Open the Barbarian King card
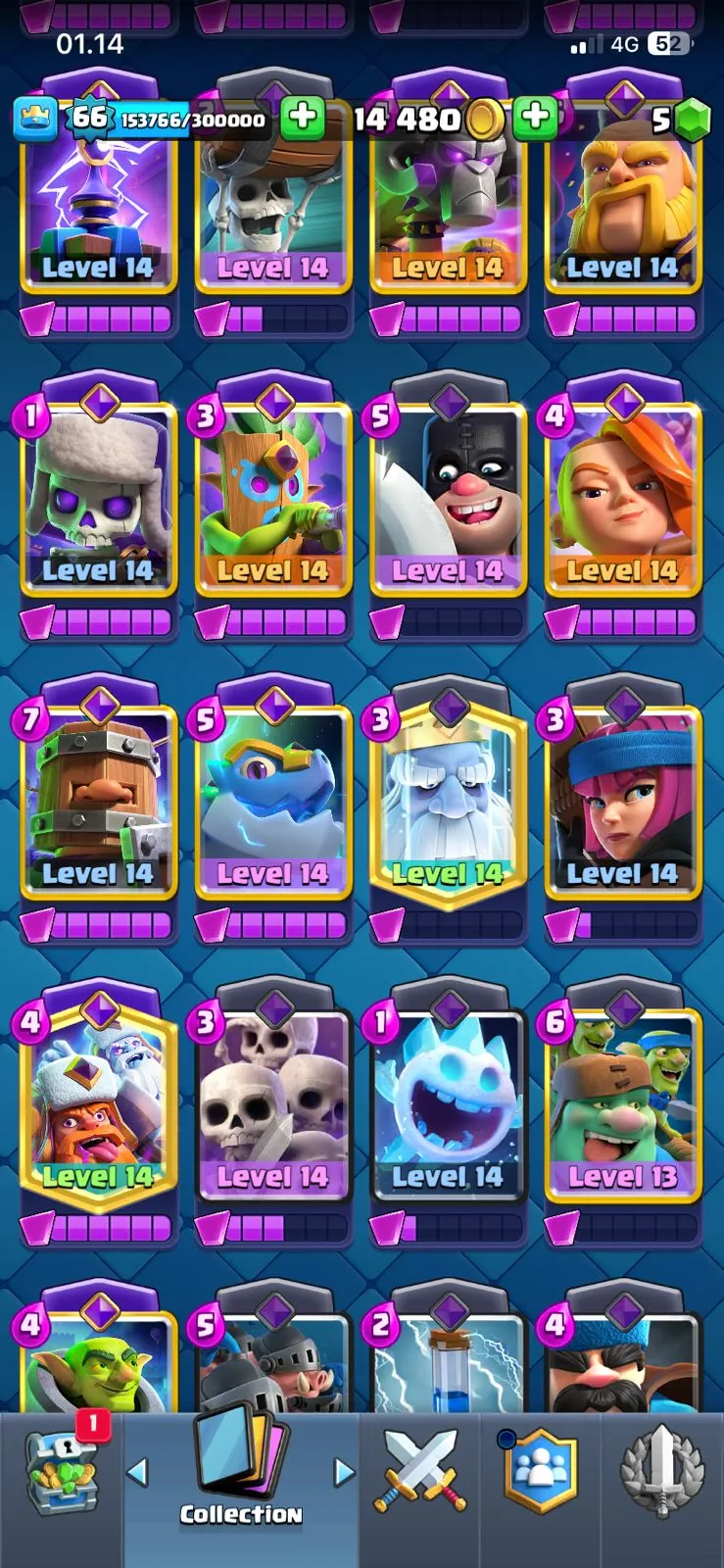 (x=623, y=196)
